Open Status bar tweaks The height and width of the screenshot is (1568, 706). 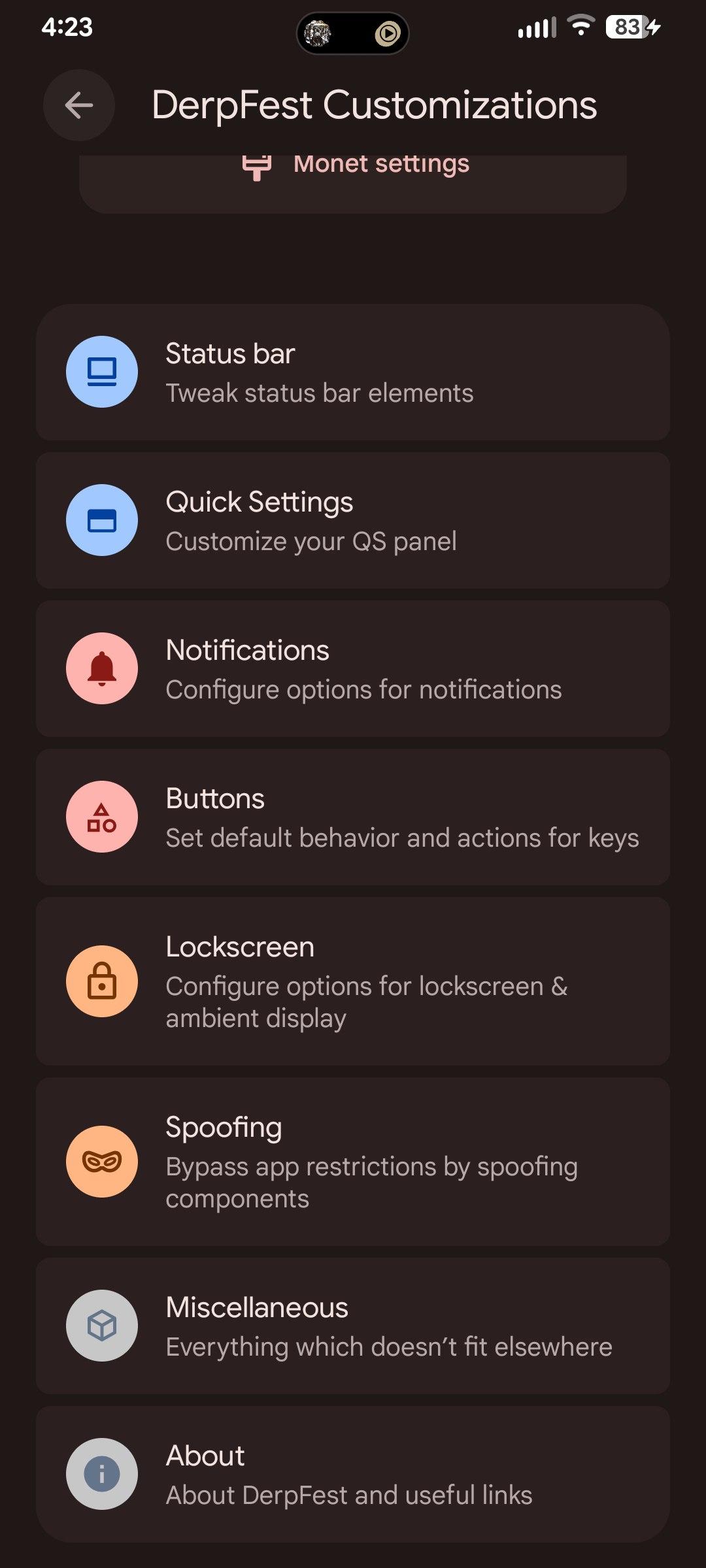point(353,372)
